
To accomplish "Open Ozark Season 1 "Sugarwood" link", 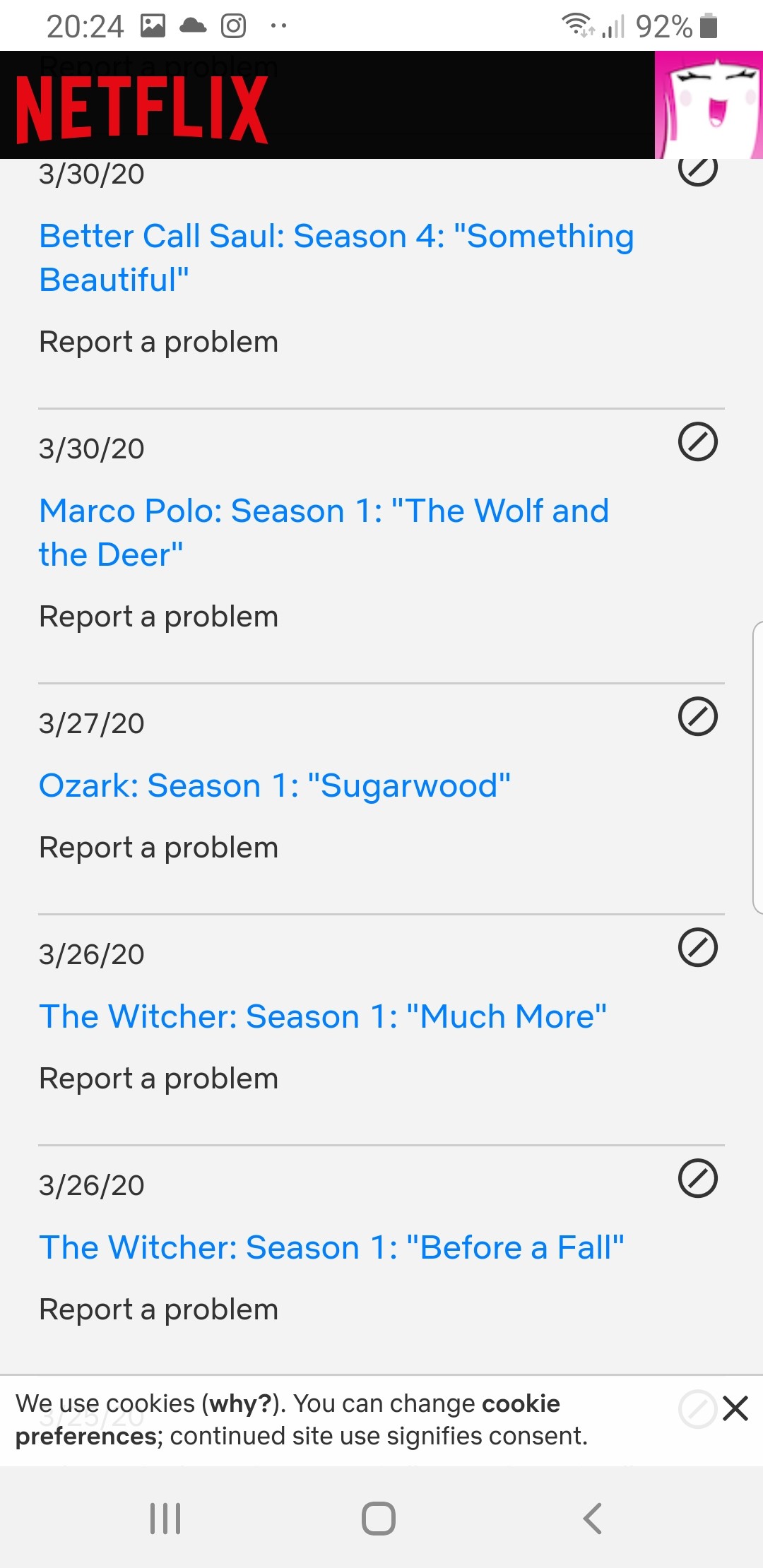I will (x=275, y=785).
